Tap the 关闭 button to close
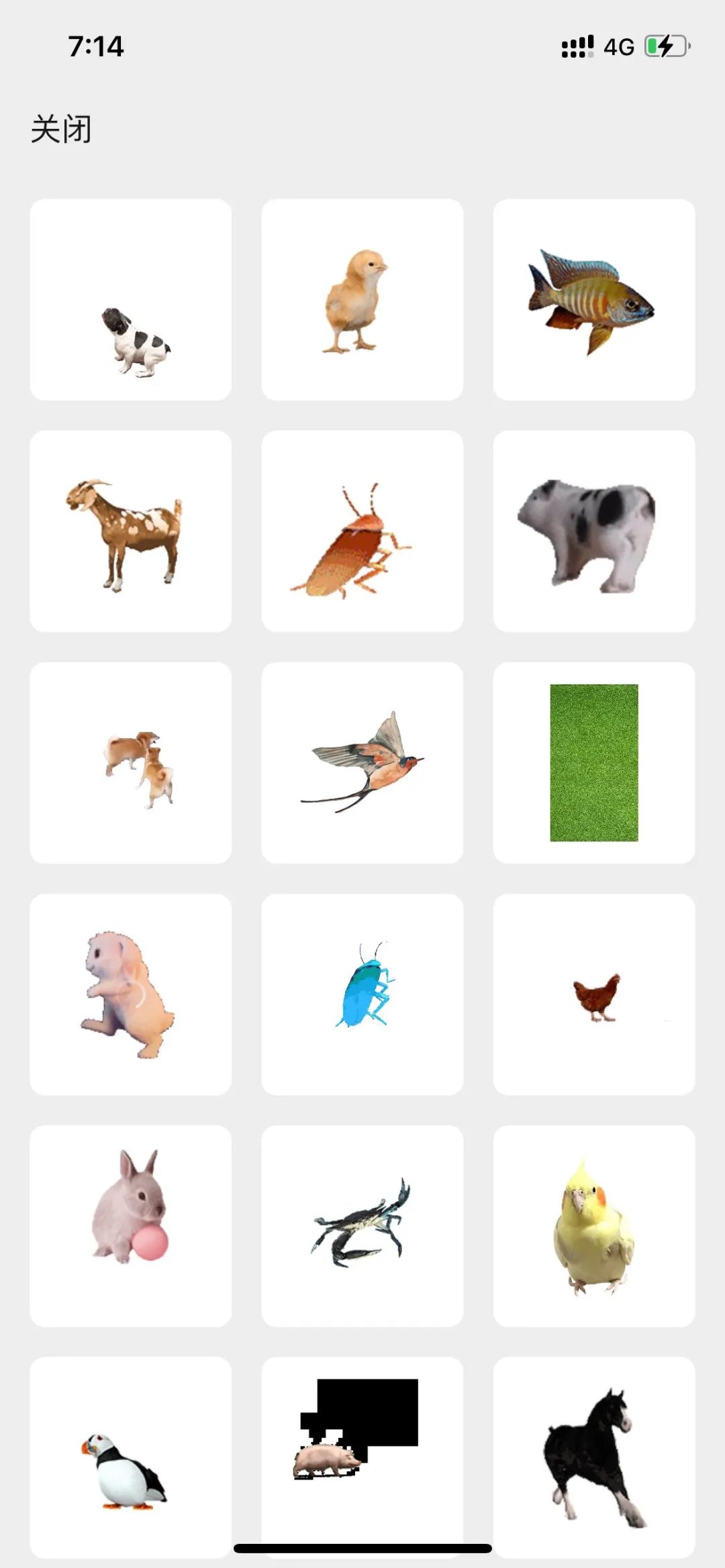The image size is (725, 1568). [x=61, y=129]
